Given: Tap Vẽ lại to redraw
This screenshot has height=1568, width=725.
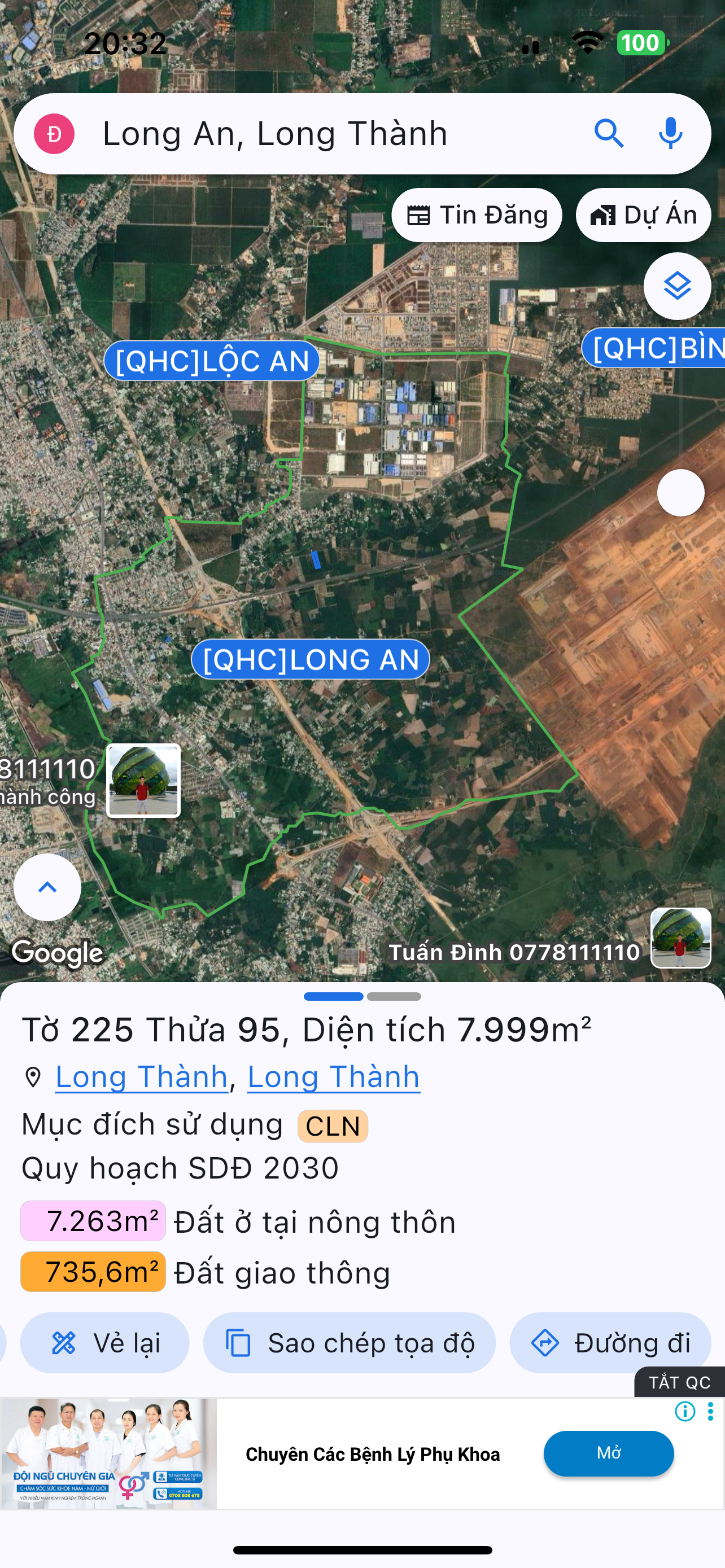Looking at the screenshot, I should pyautogui.click(x=104, y=1342).
